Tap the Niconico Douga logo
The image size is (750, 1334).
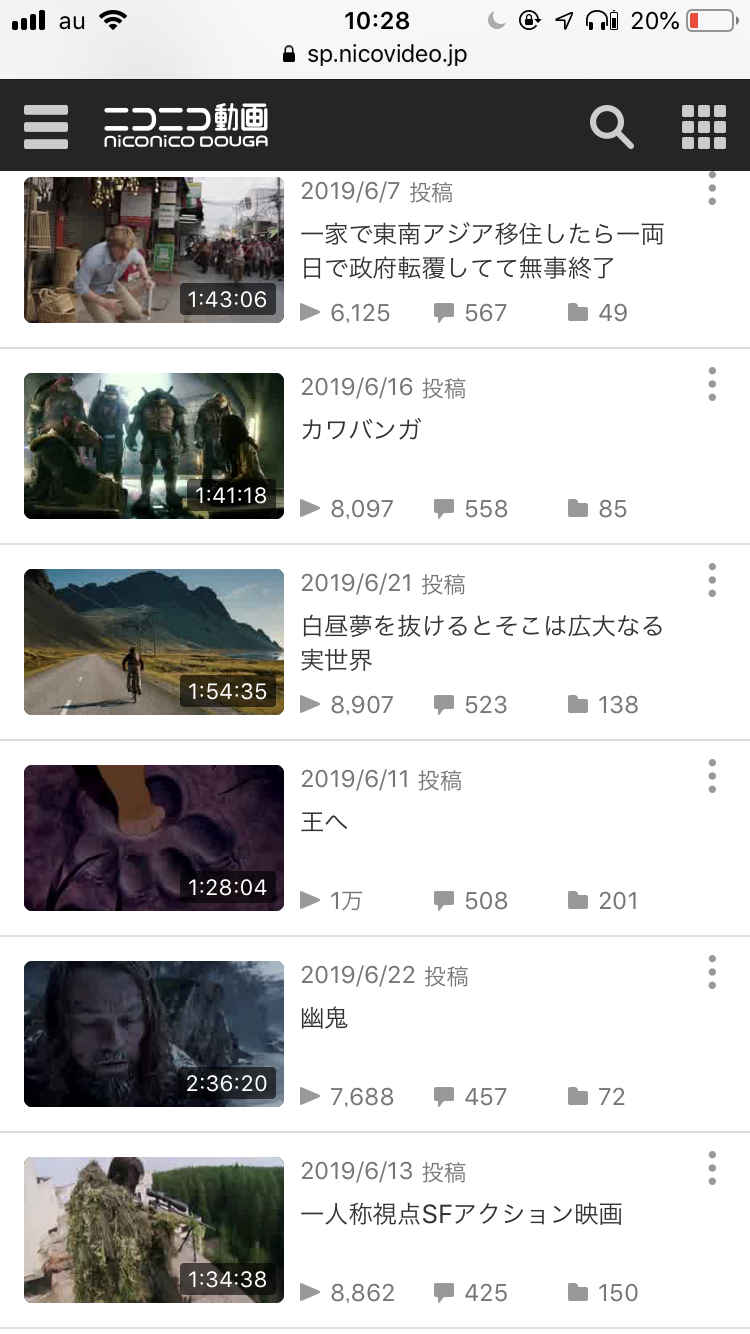point(186,127)
